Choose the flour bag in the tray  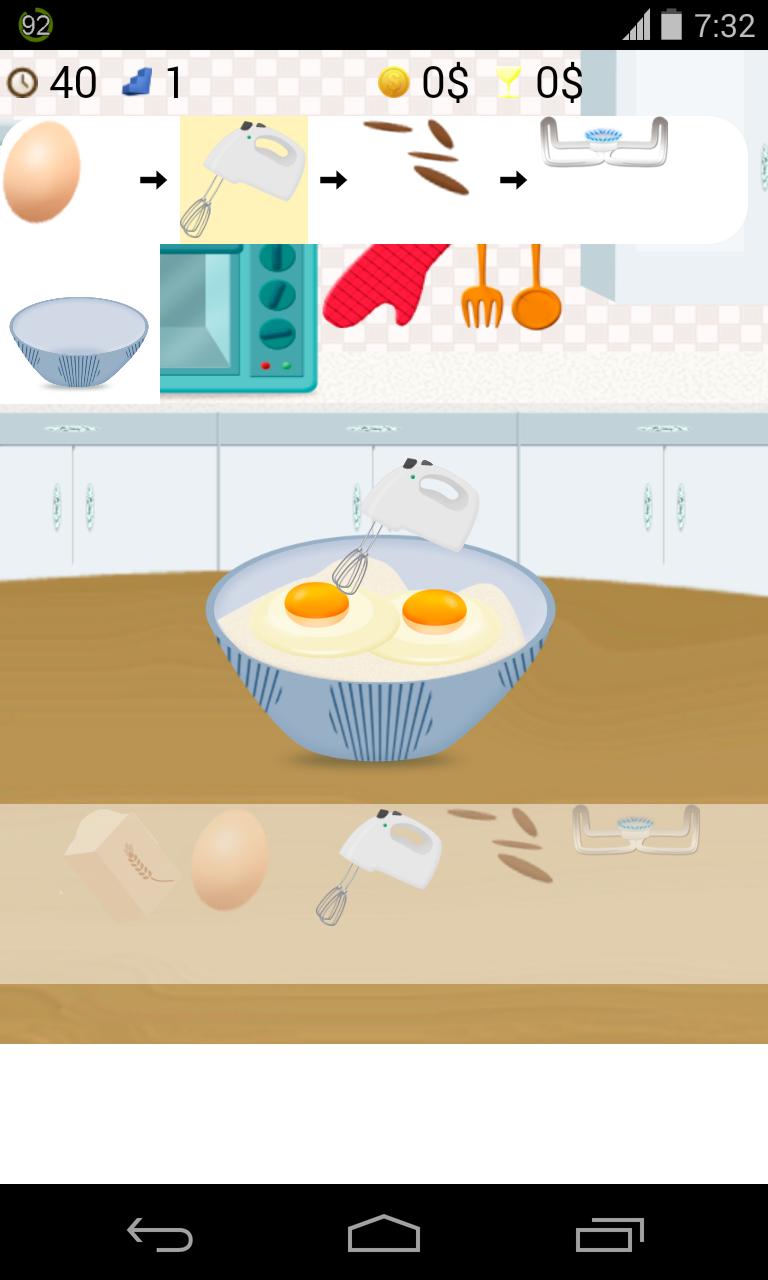click(120, 864)
